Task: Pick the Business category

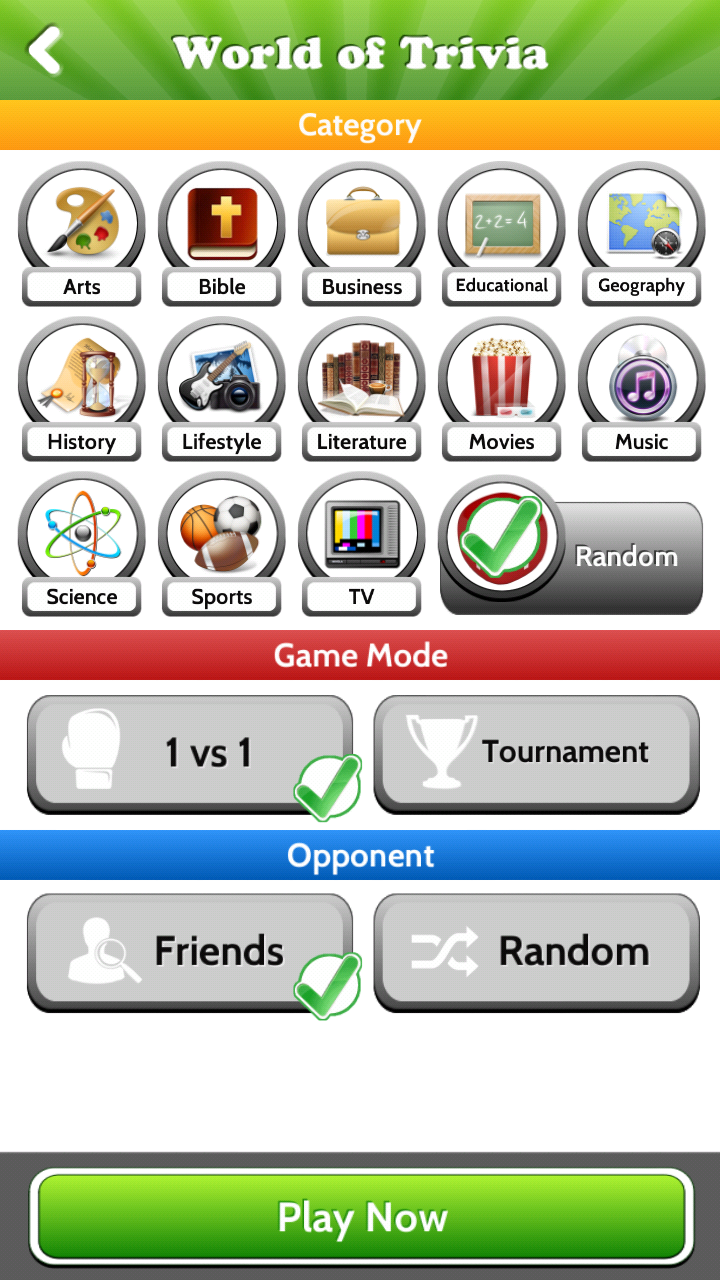Action: [x=362, y=234]
